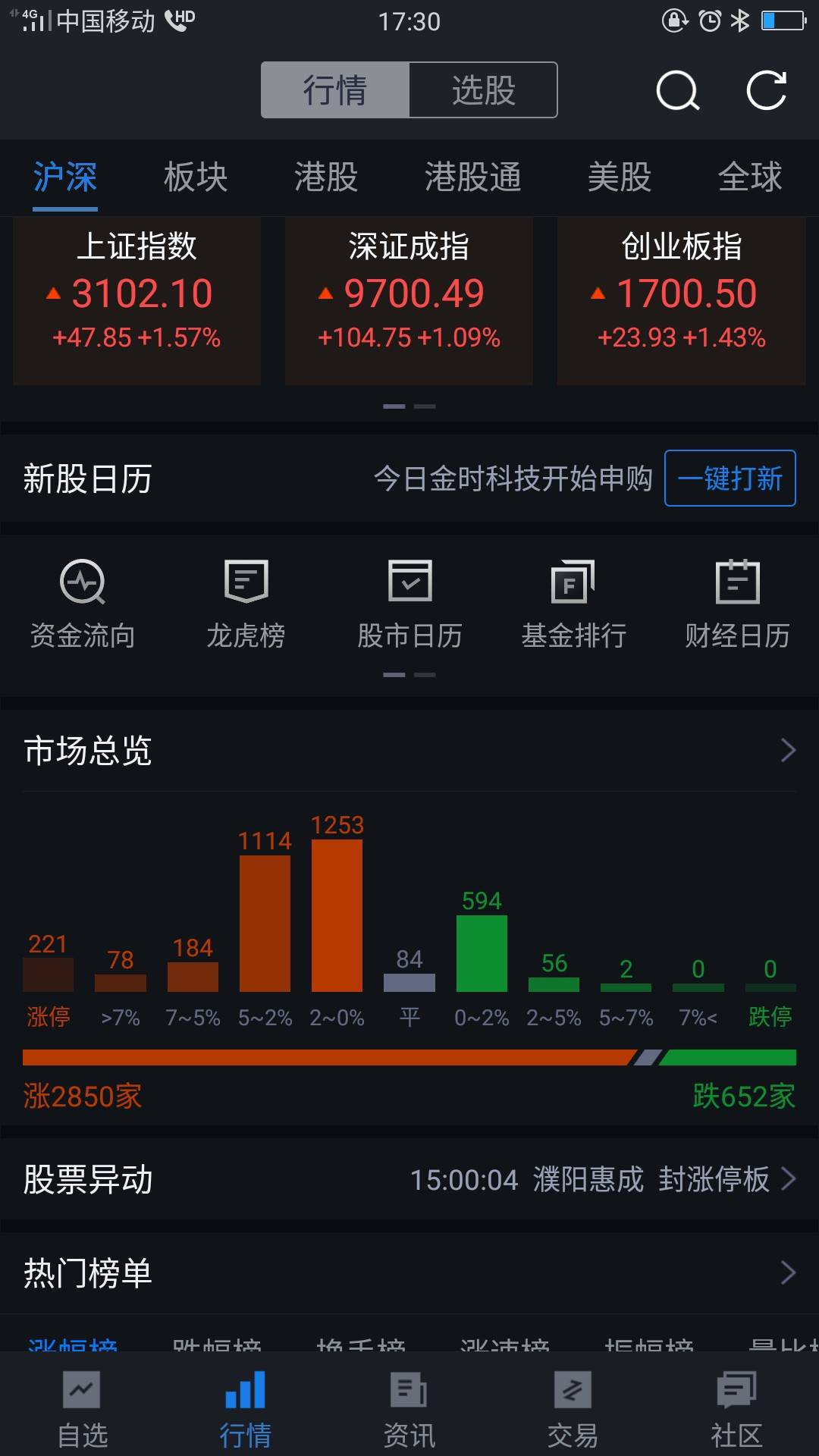Open the 上证指数 index card

[x=136, y=301]
